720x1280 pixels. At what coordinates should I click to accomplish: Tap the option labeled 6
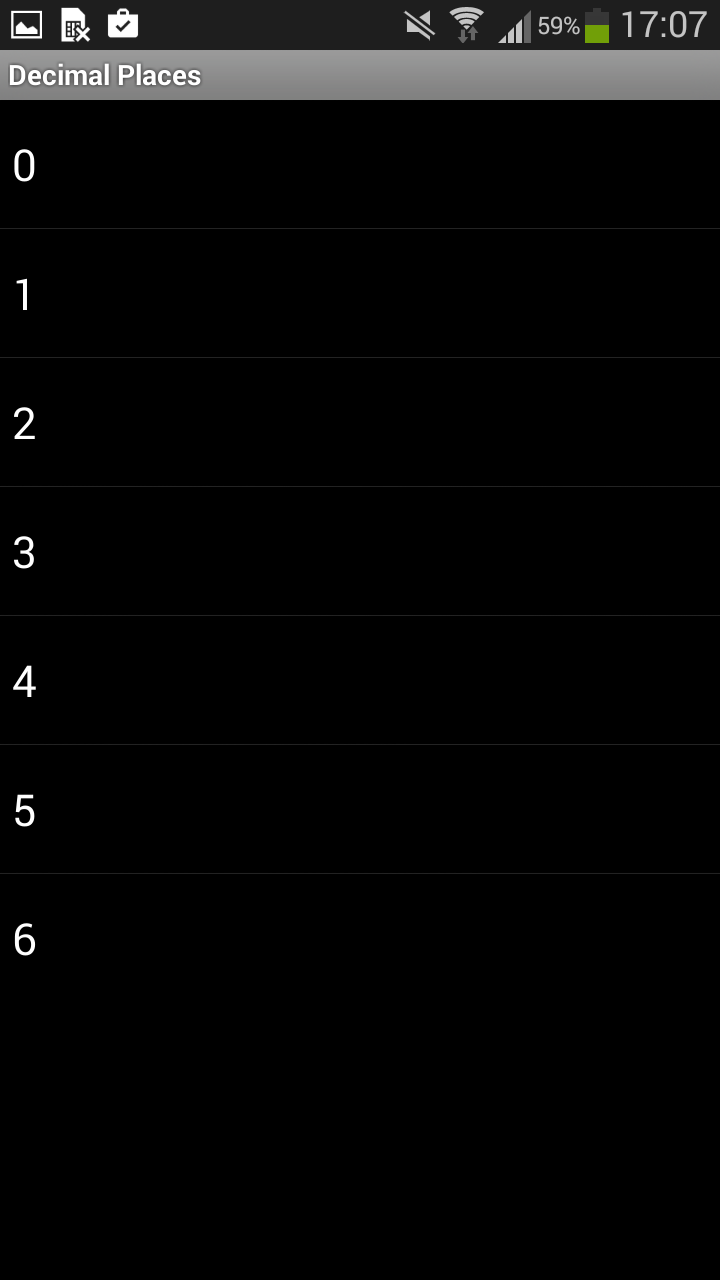[x=360, y=939]
